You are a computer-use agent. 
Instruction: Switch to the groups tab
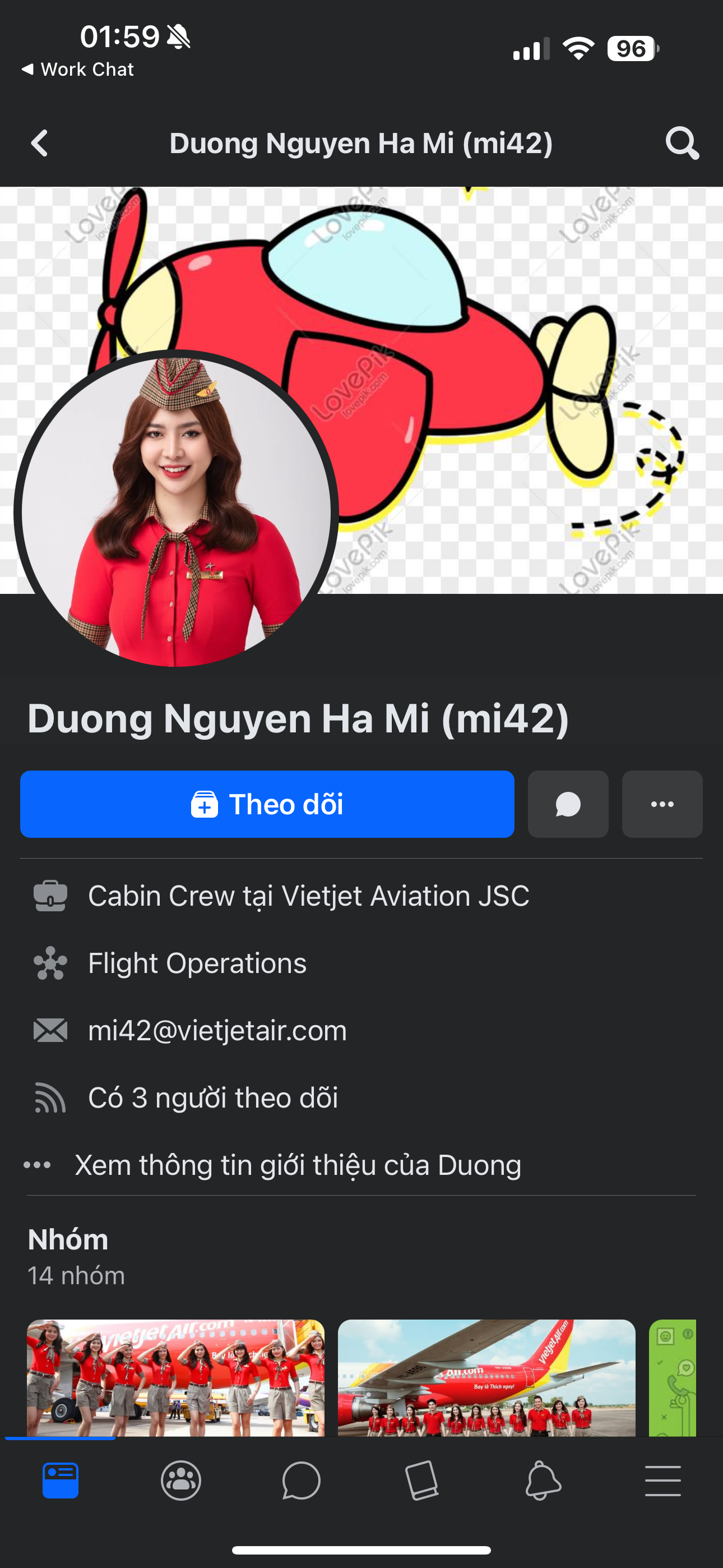(180, 1481)
